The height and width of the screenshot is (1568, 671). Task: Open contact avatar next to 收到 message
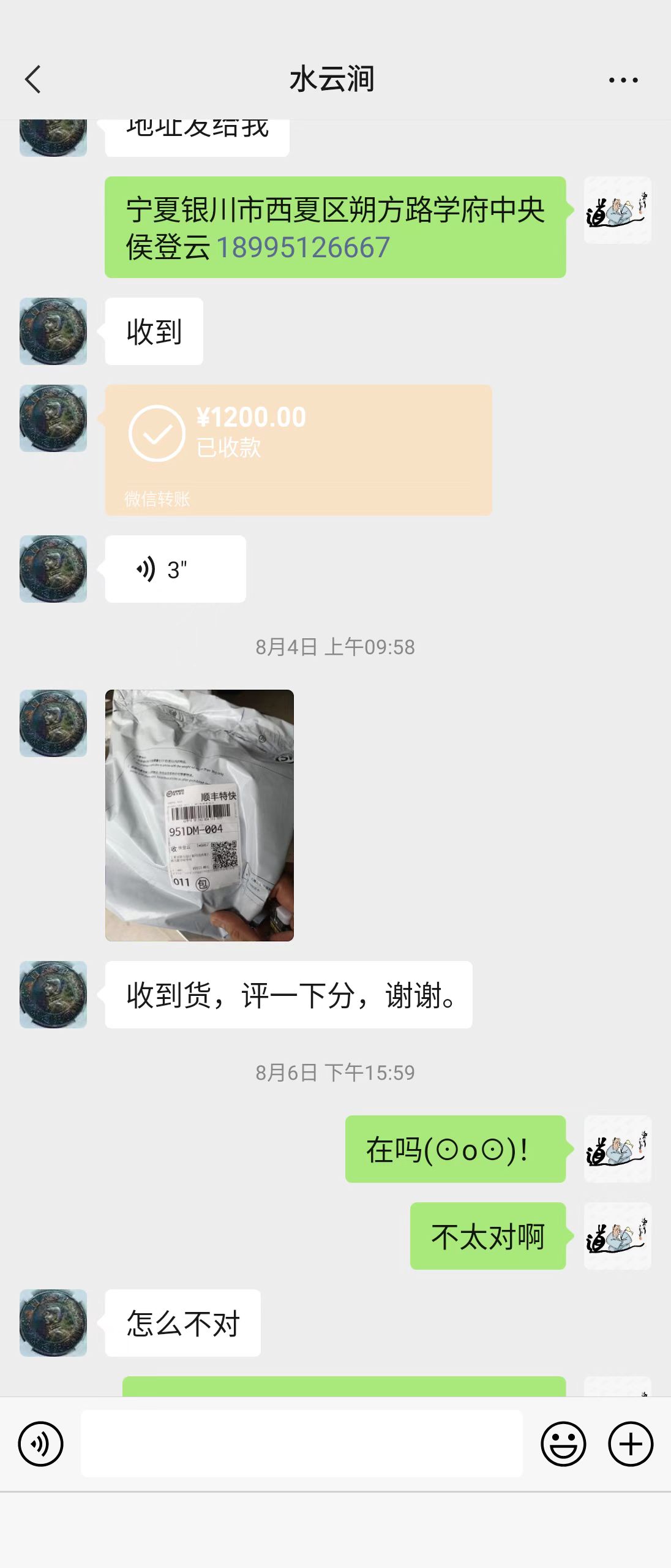(x=53, y=331)
